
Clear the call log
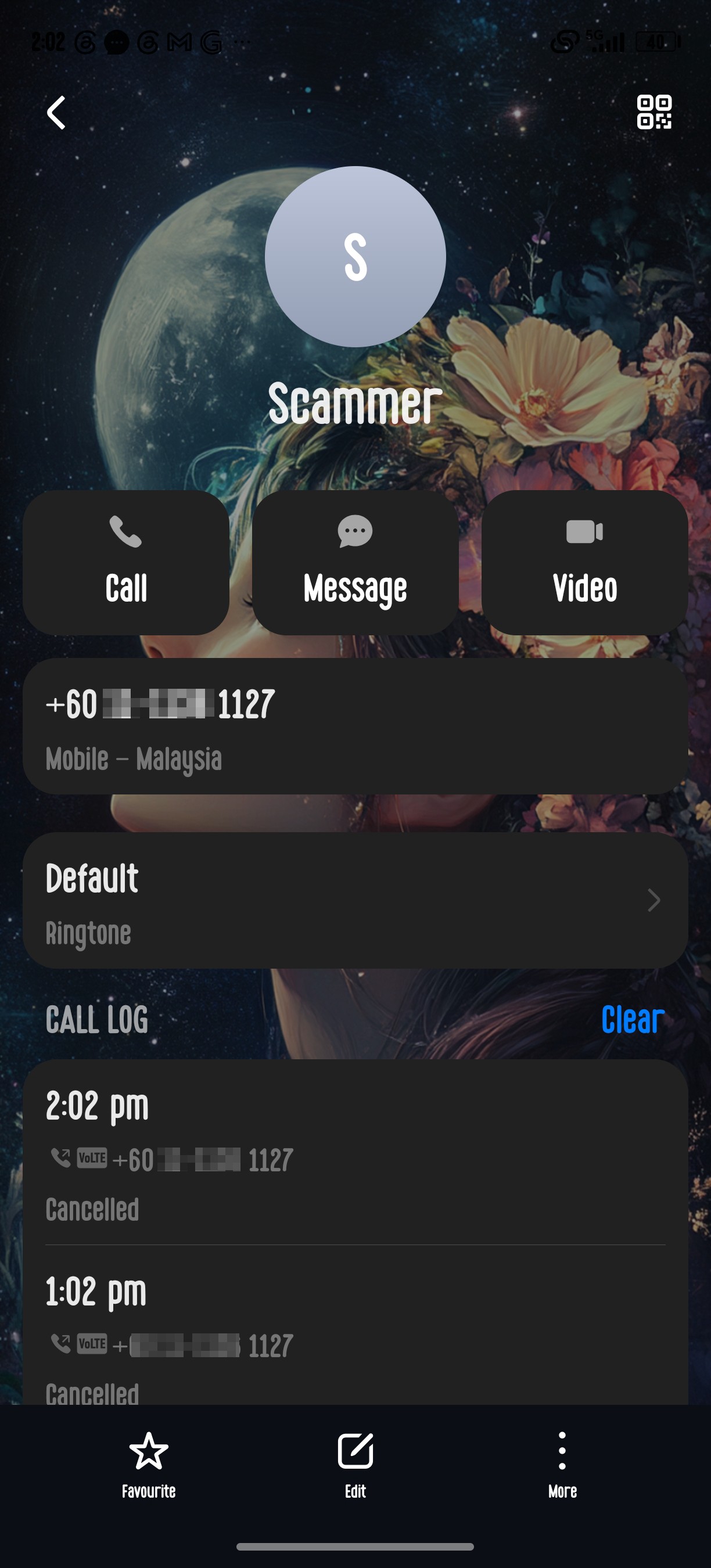pyautogui.click(x=633, y=1020)
